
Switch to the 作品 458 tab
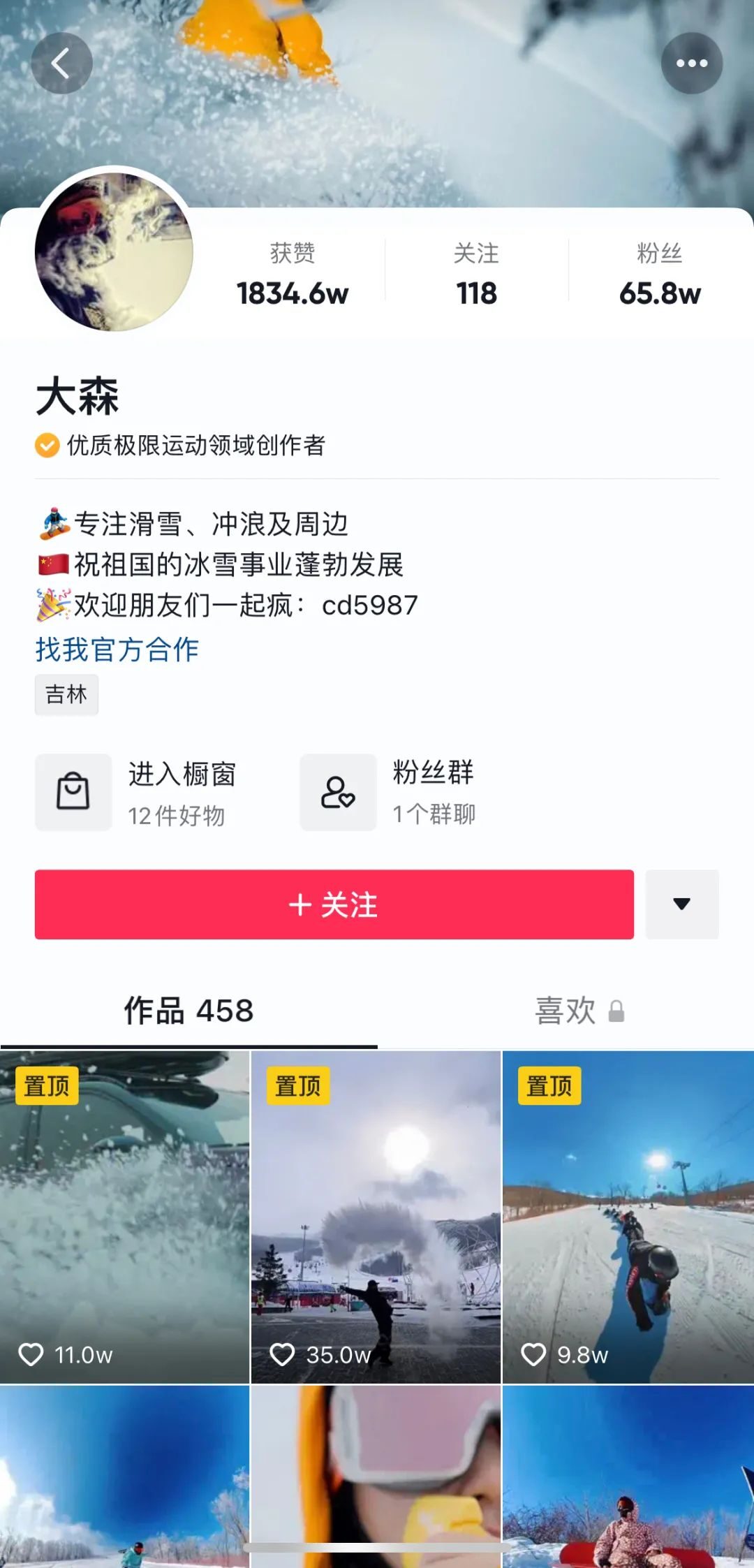click(x=188, y=1011)
